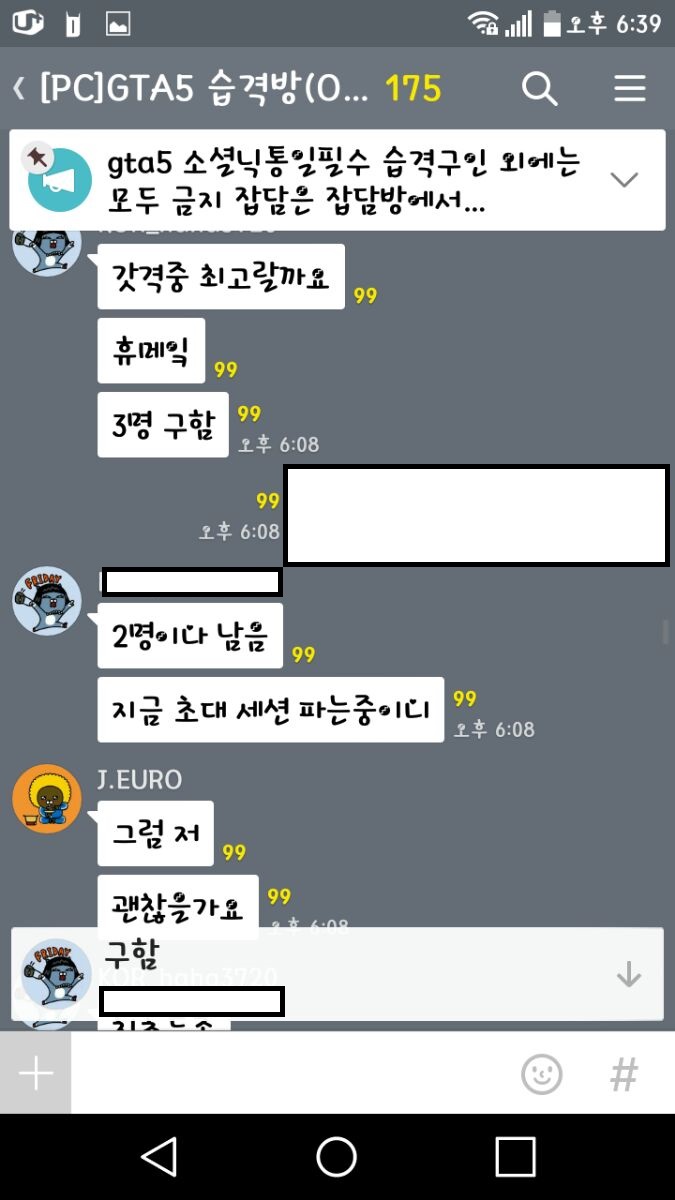
Task: Tap the hashtag search button
Action: point(624,1075)
